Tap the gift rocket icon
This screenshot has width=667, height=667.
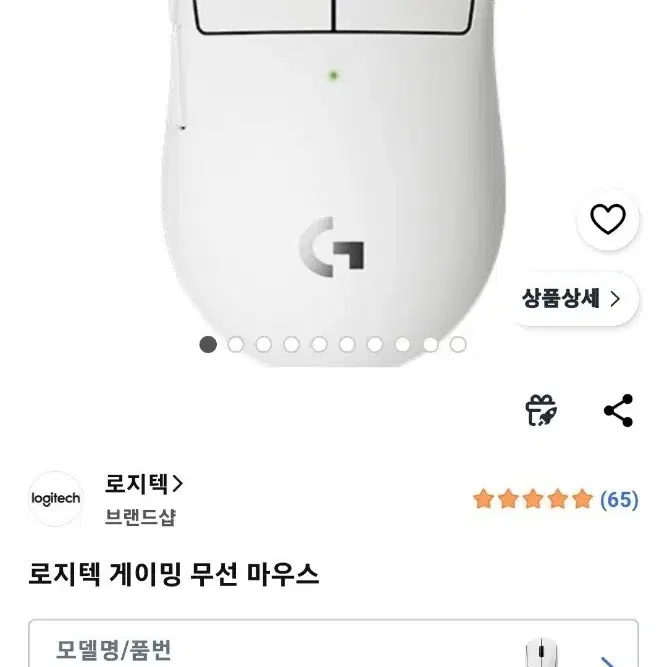pyautogui.click(x=541, y=410)
